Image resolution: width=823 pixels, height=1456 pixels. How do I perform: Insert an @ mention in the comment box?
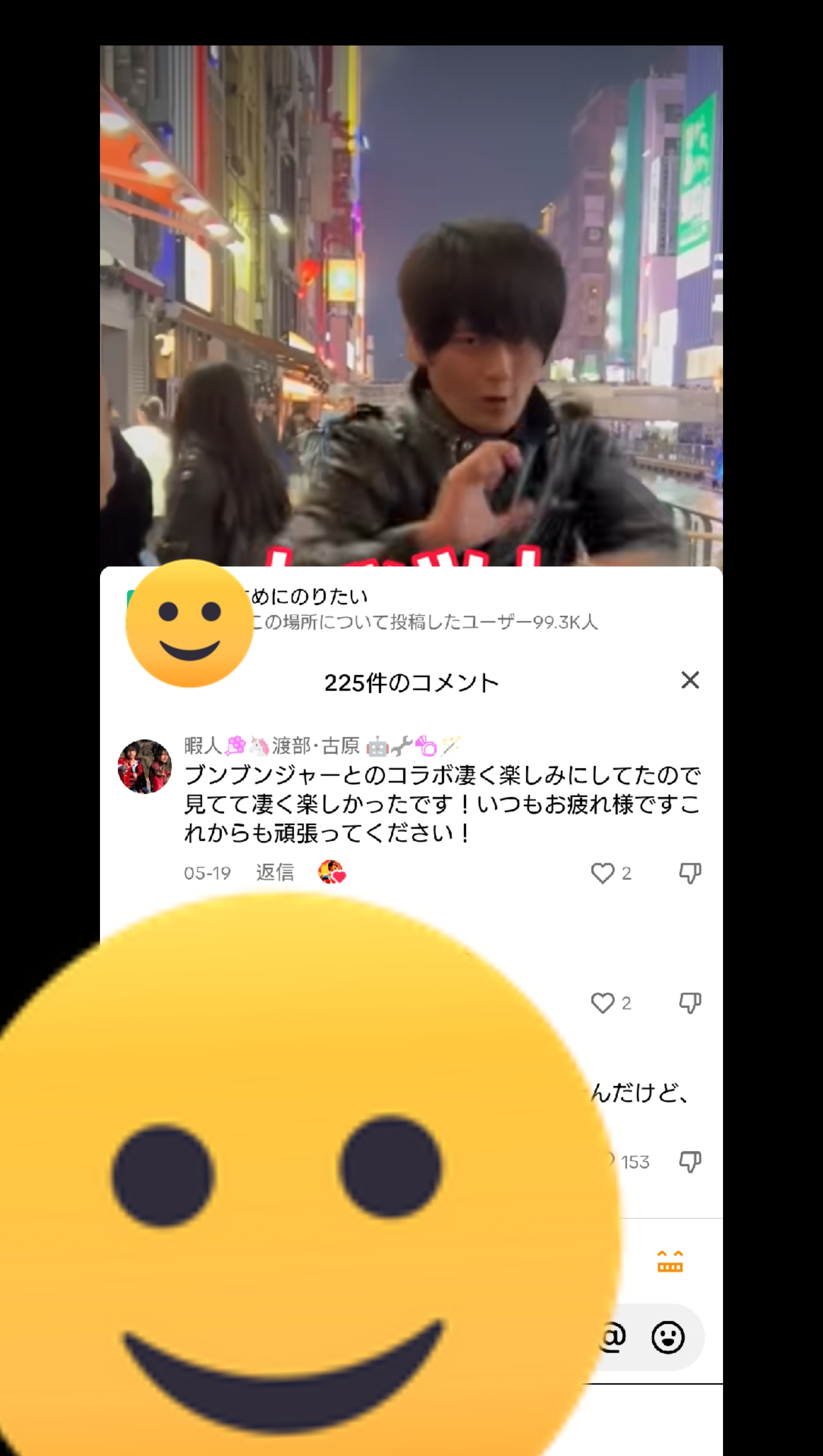click(614, 1337)
